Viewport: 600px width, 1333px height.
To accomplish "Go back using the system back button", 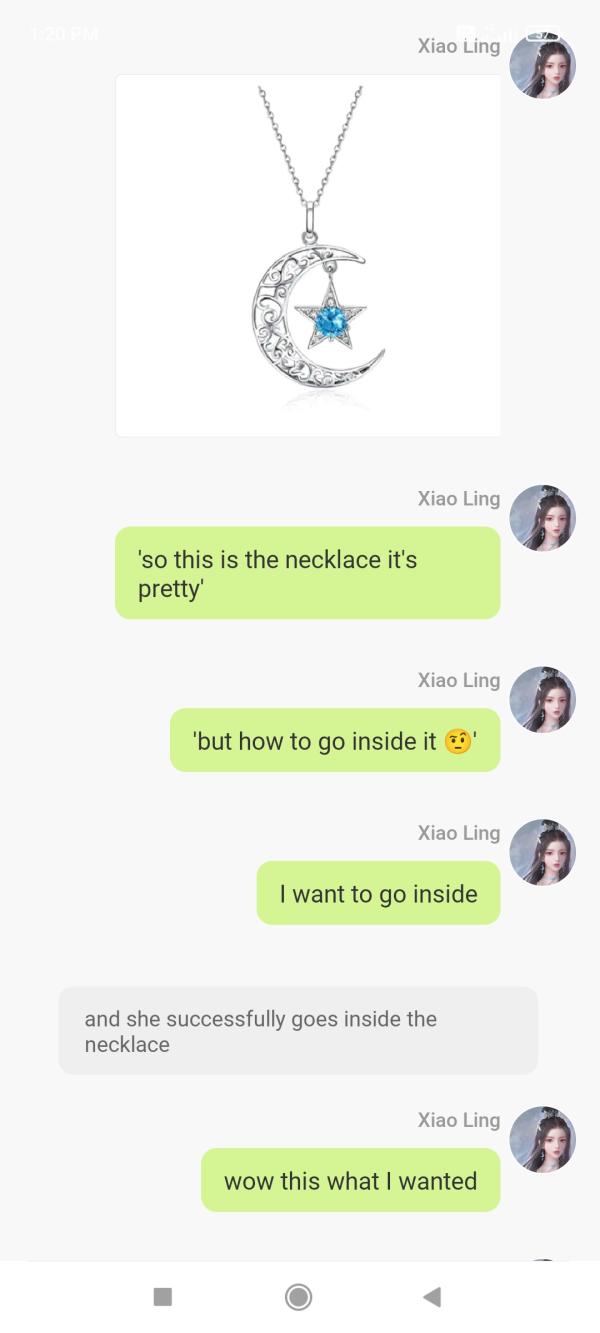I will [x=432, y=1297].
